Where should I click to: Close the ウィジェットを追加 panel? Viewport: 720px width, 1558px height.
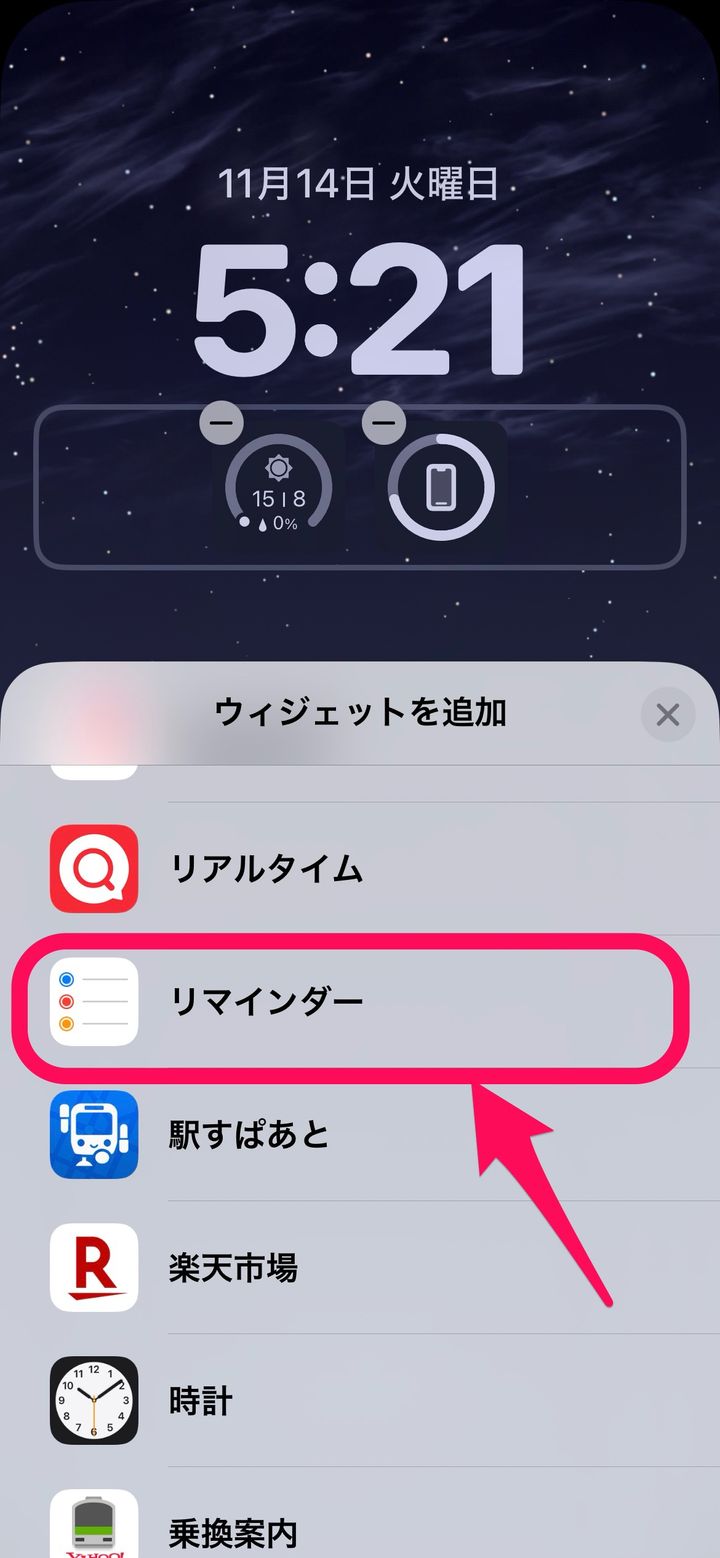pyautogui.click(x=667, y=715)
